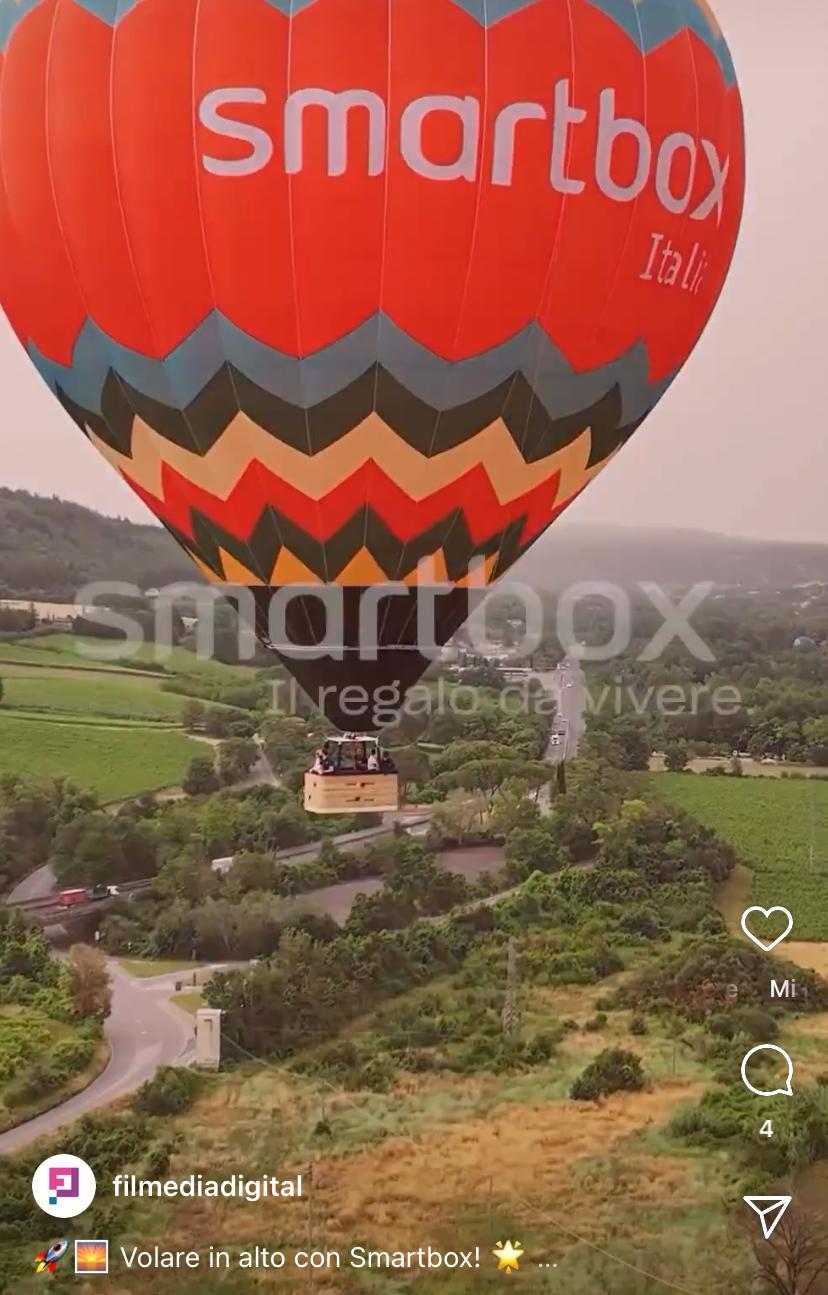Tap the filmediadigital username
Viewport: 828px width, 1295px height.
click(207, 1187)
